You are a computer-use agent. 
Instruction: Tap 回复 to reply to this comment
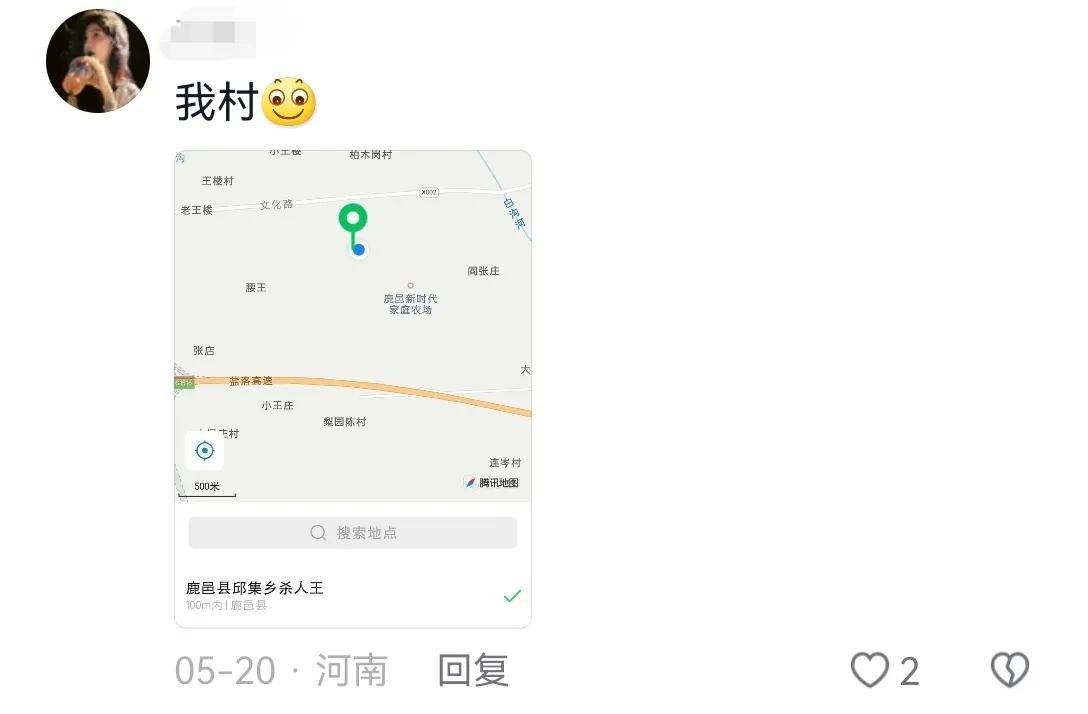pyautogui.click(x=473, y=670)
